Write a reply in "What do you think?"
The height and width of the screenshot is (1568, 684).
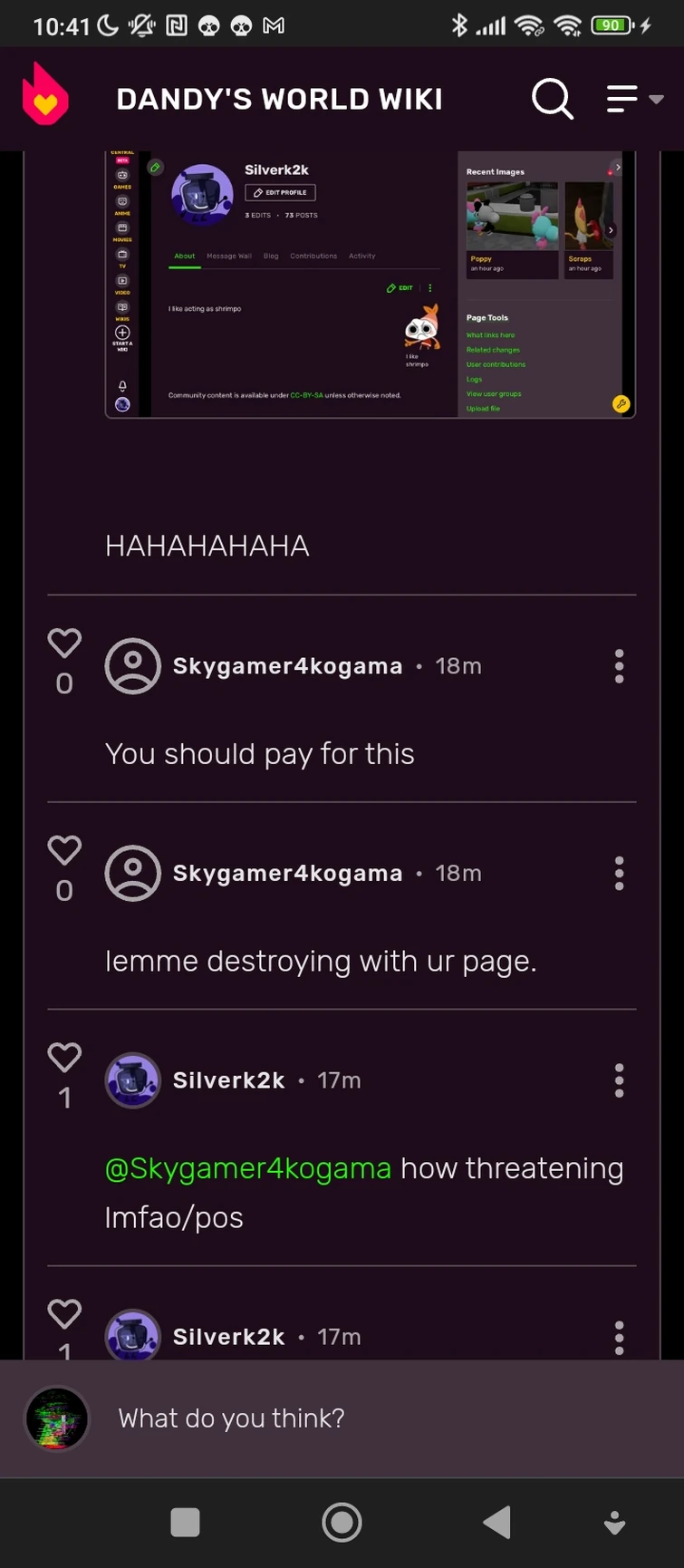pyautogui.click(x=362, y=1418)
